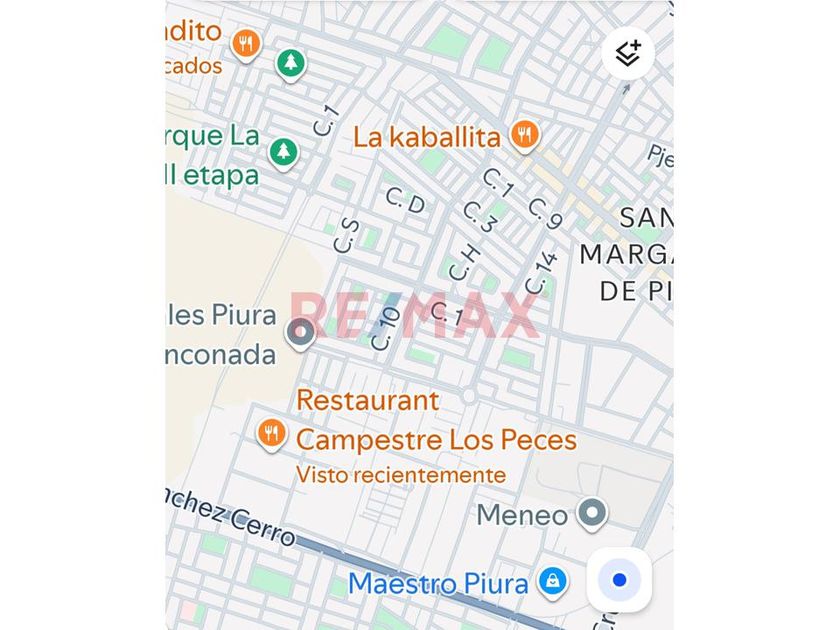Open the Maestro Piura shopping pin

coord(552,583)
